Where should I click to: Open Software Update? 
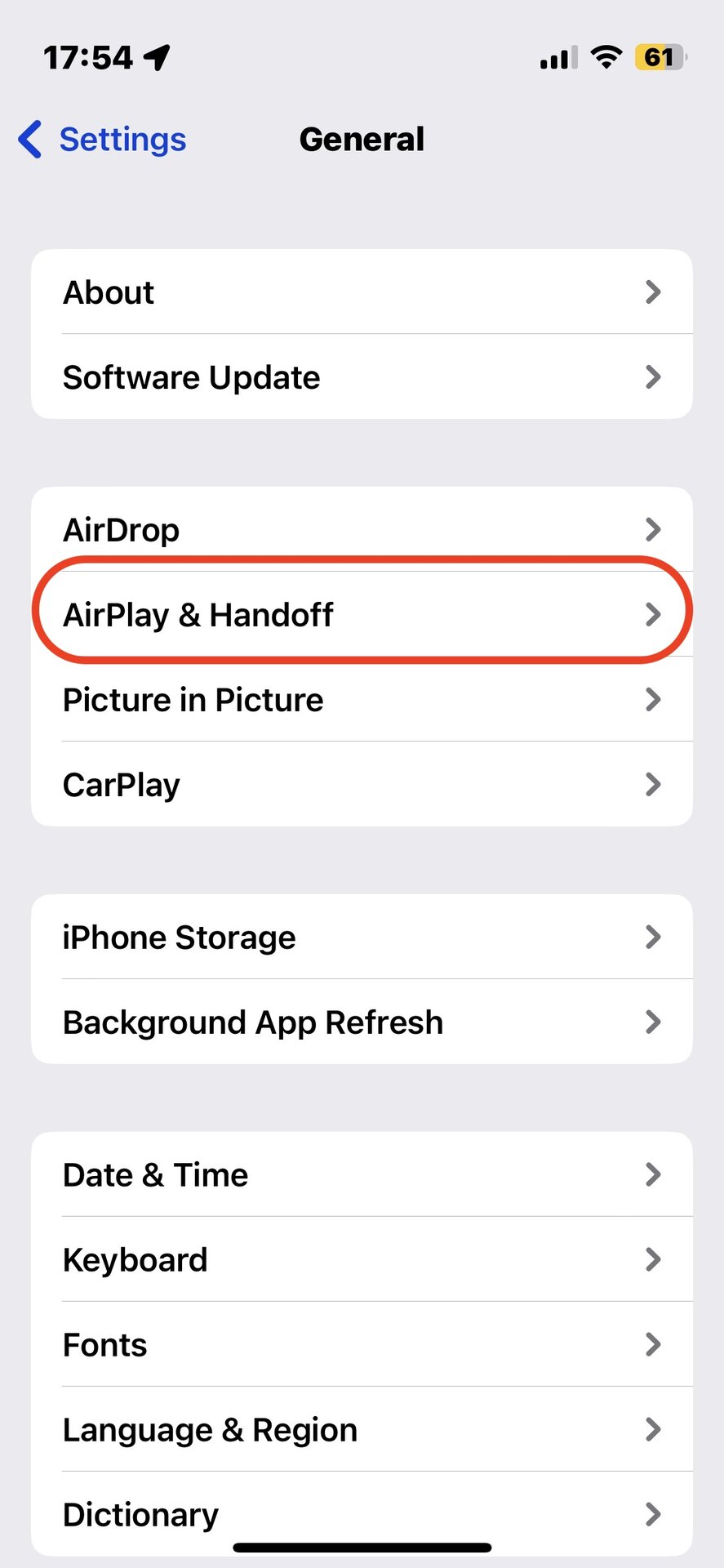point(362,376)
